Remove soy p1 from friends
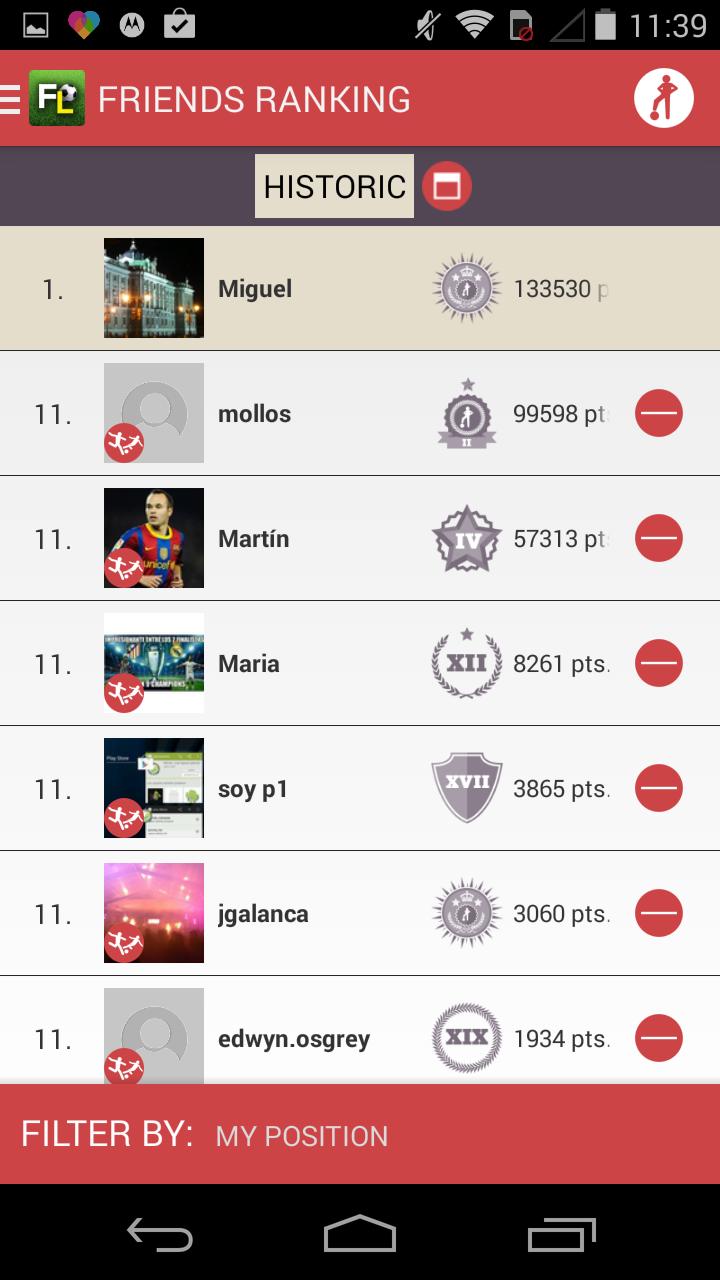 tap(659, 788)
